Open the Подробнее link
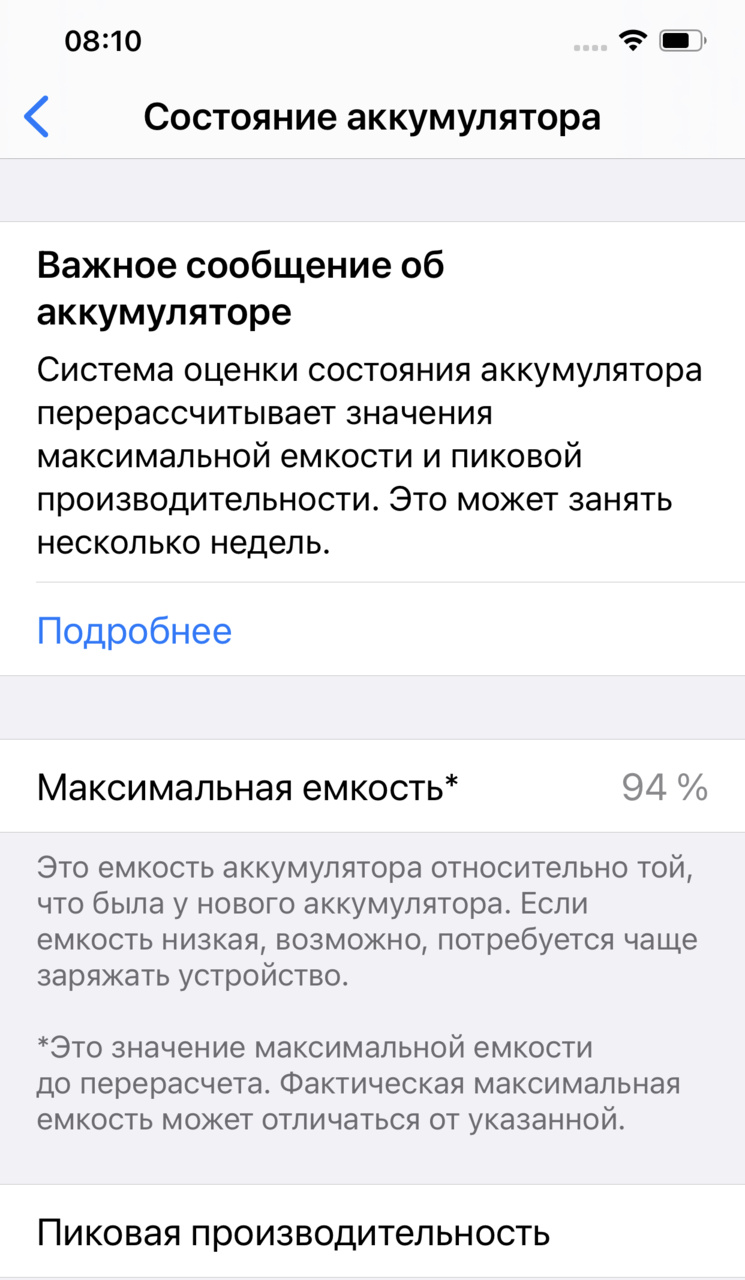745x1280 pixels. tap(134, 631)
